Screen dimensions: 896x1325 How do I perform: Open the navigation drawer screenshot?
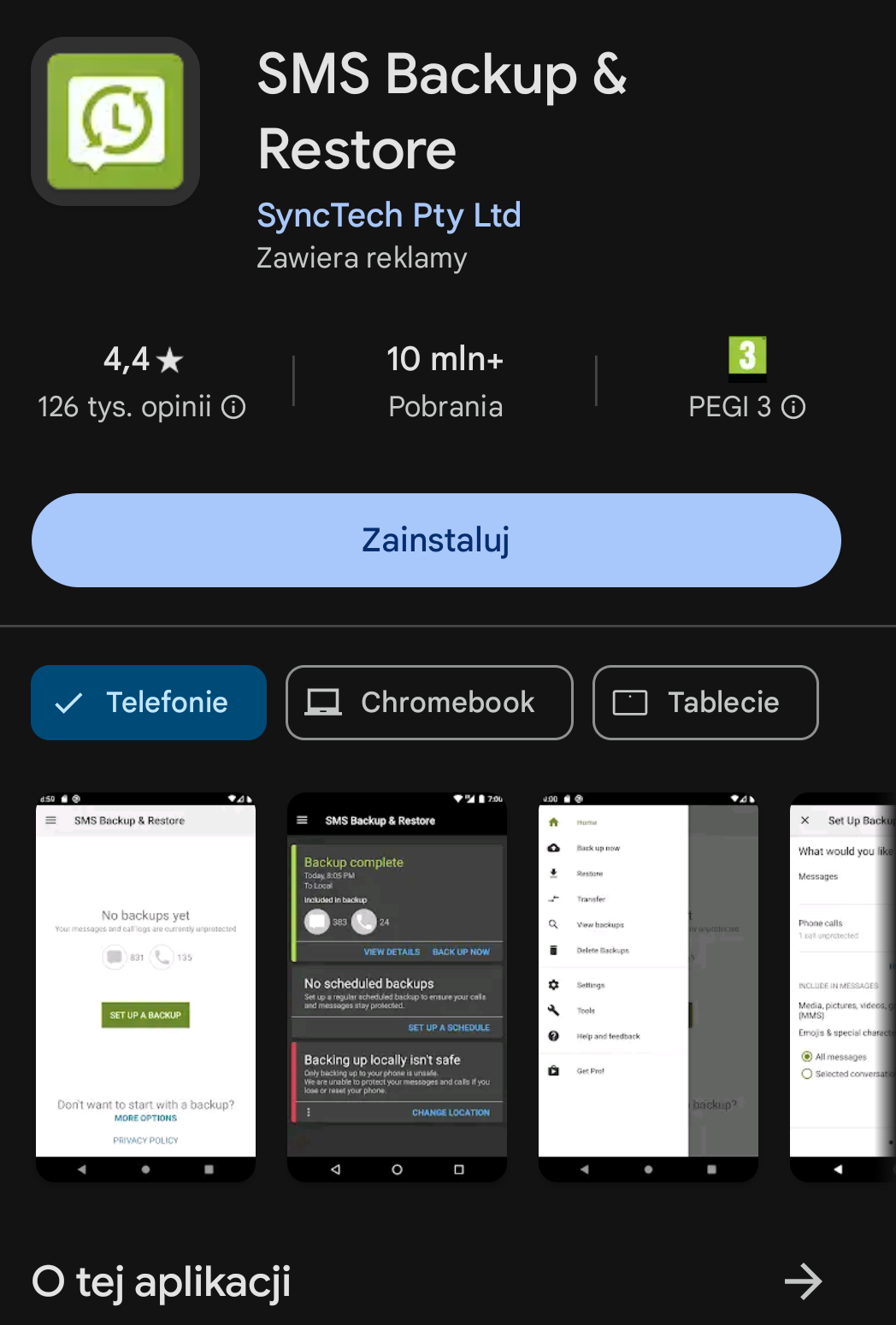coord(648,987)
